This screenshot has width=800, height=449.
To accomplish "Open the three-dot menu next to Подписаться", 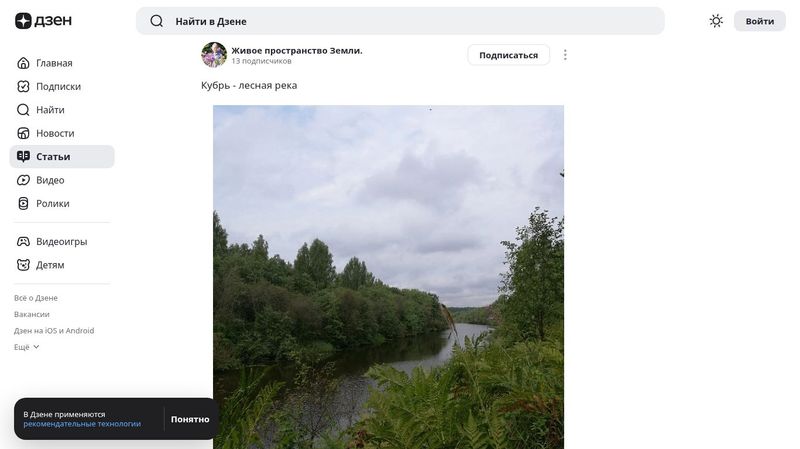I will click(565, 55).
